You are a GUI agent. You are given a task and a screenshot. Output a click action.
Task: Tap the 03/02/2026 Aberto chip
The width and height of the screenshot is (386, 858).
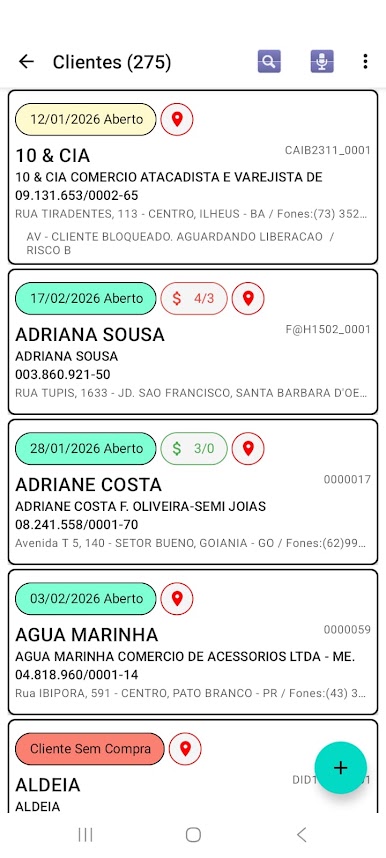click(x=85, y=599)
